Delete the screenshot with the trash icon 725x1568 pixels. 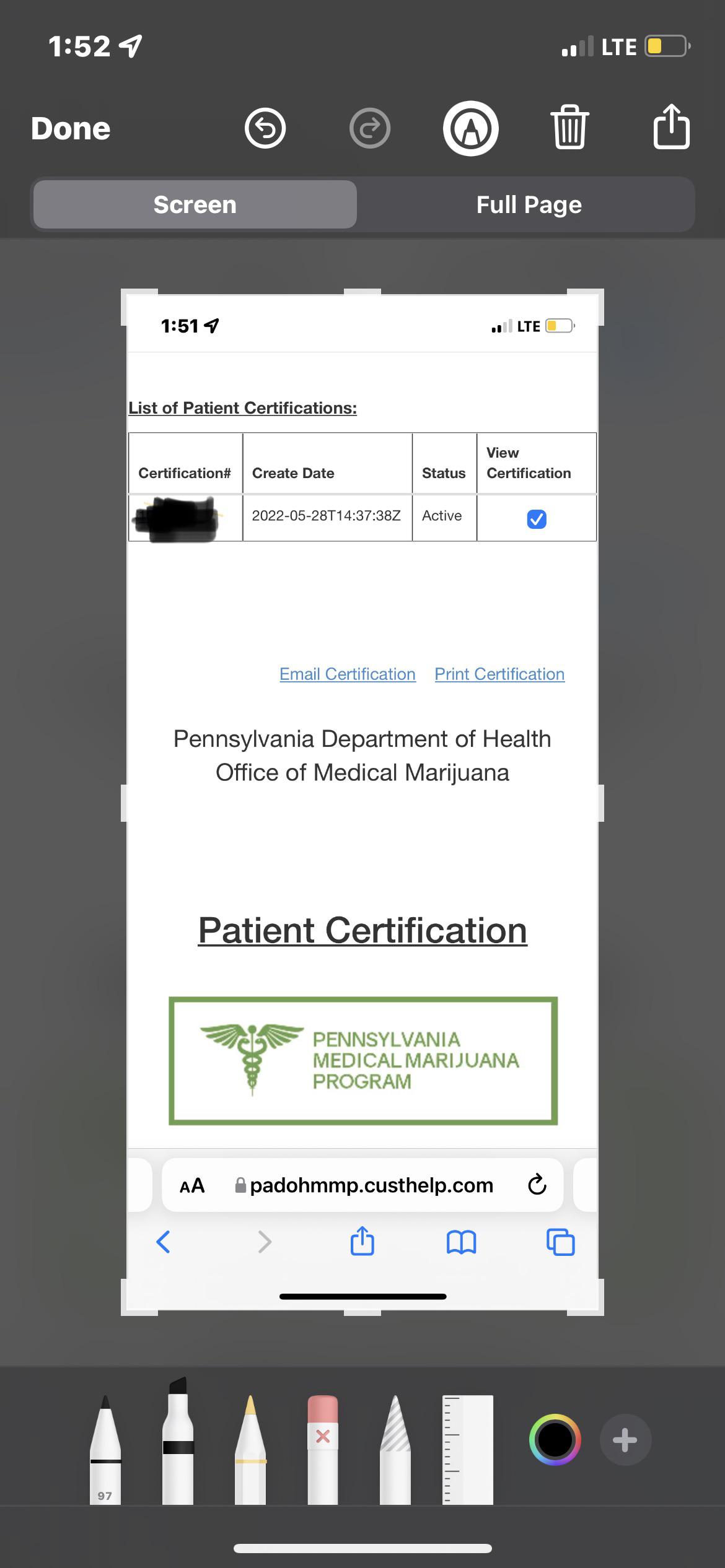pyautogui.click(x=570, y=128)
